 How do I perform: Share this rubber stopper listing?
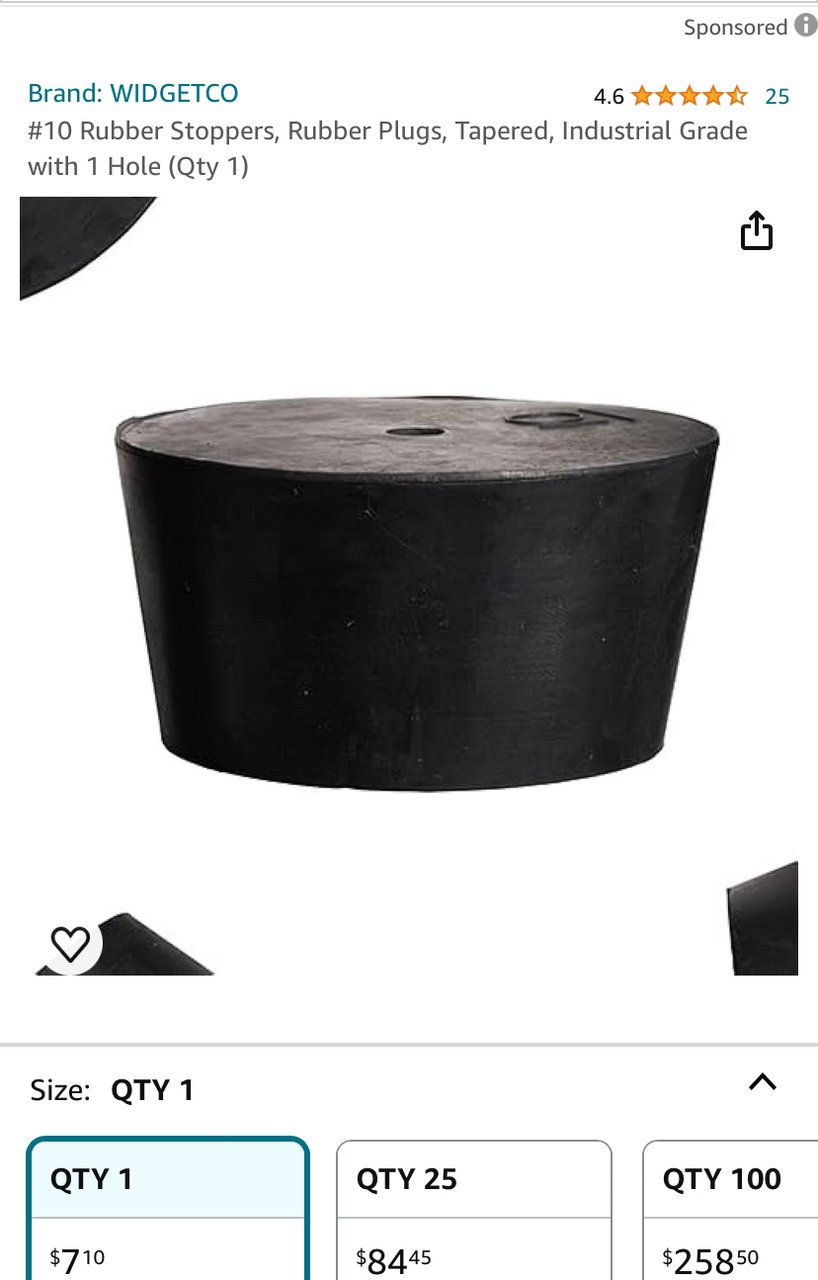click(x=757, y=231)
